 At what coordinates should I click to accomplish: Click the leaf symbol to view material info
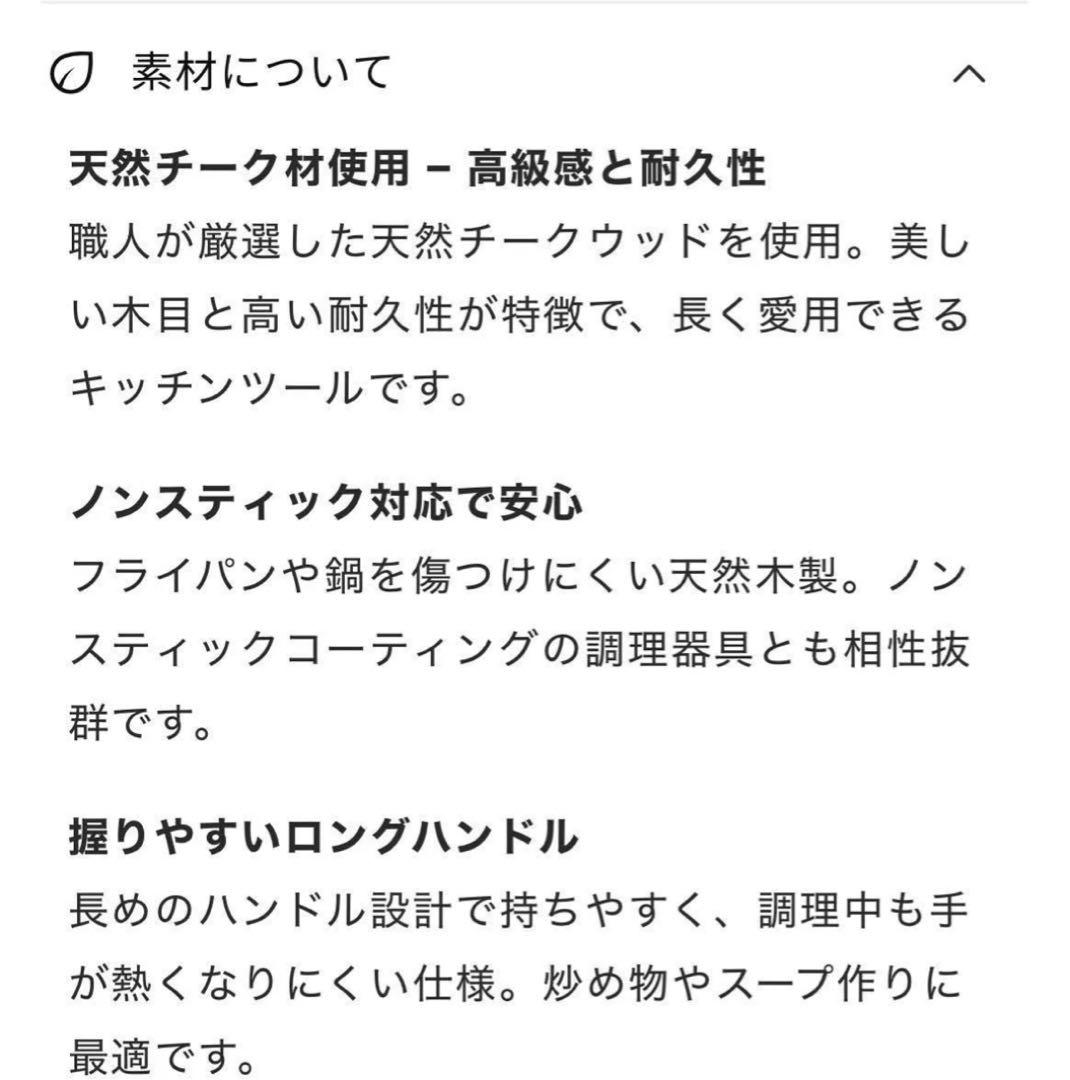point(72,72)
